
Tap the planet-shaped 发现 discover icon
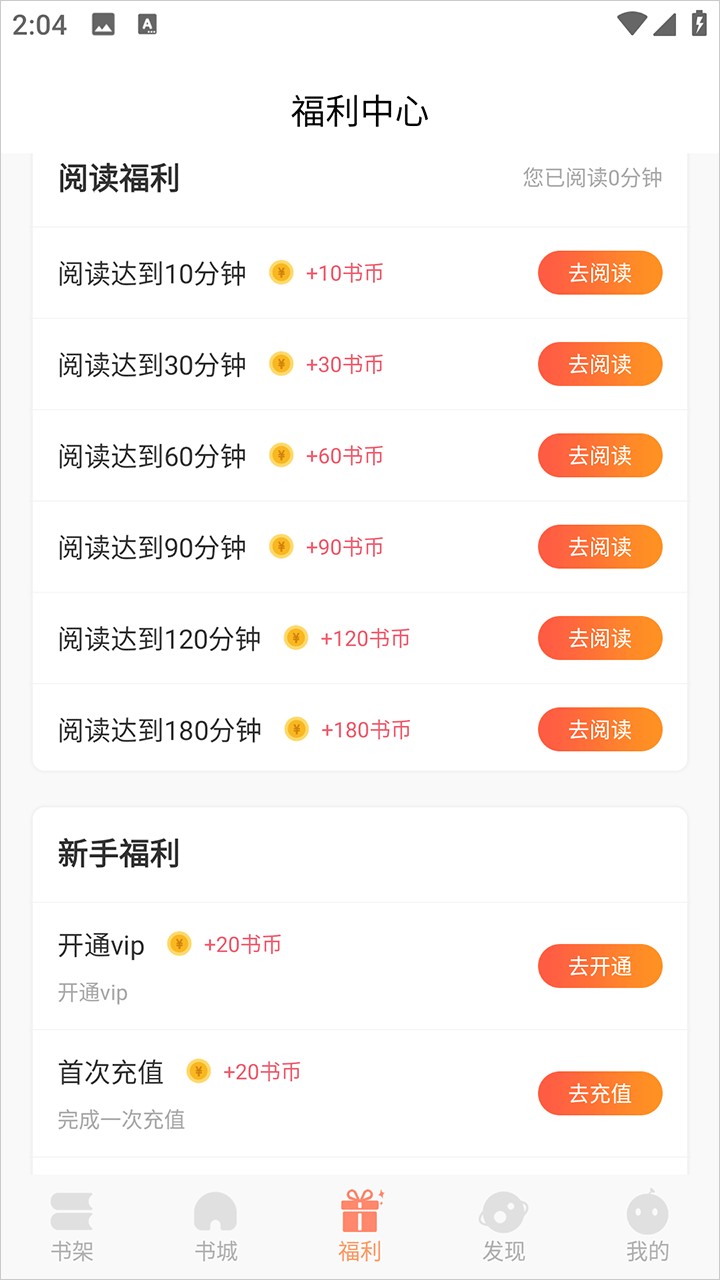click(x=503, y=1210)
